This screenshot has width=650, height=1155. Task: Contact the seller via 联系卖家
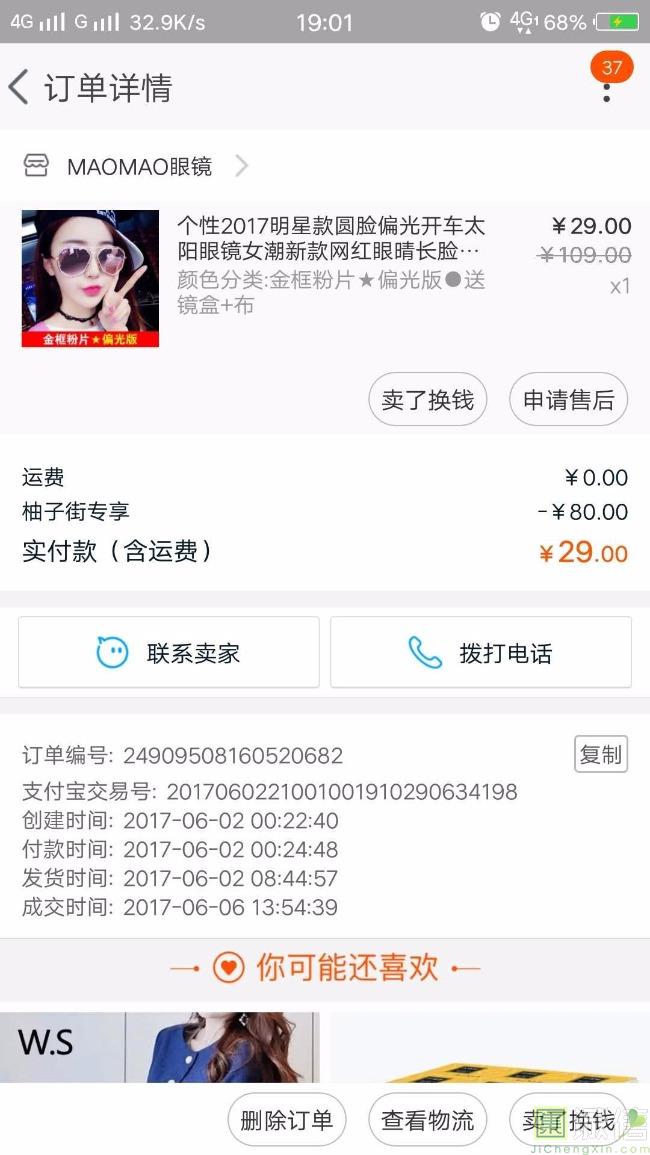169,653
